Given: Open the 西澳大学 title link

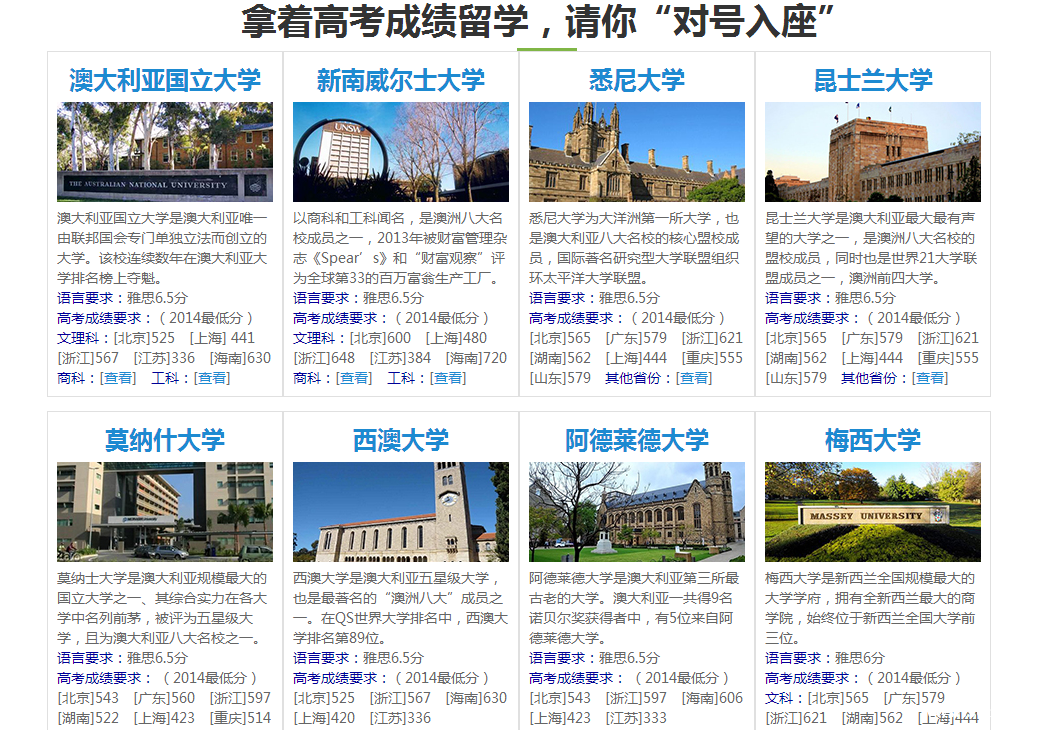Looking at the screenshot, I should 401,440.
